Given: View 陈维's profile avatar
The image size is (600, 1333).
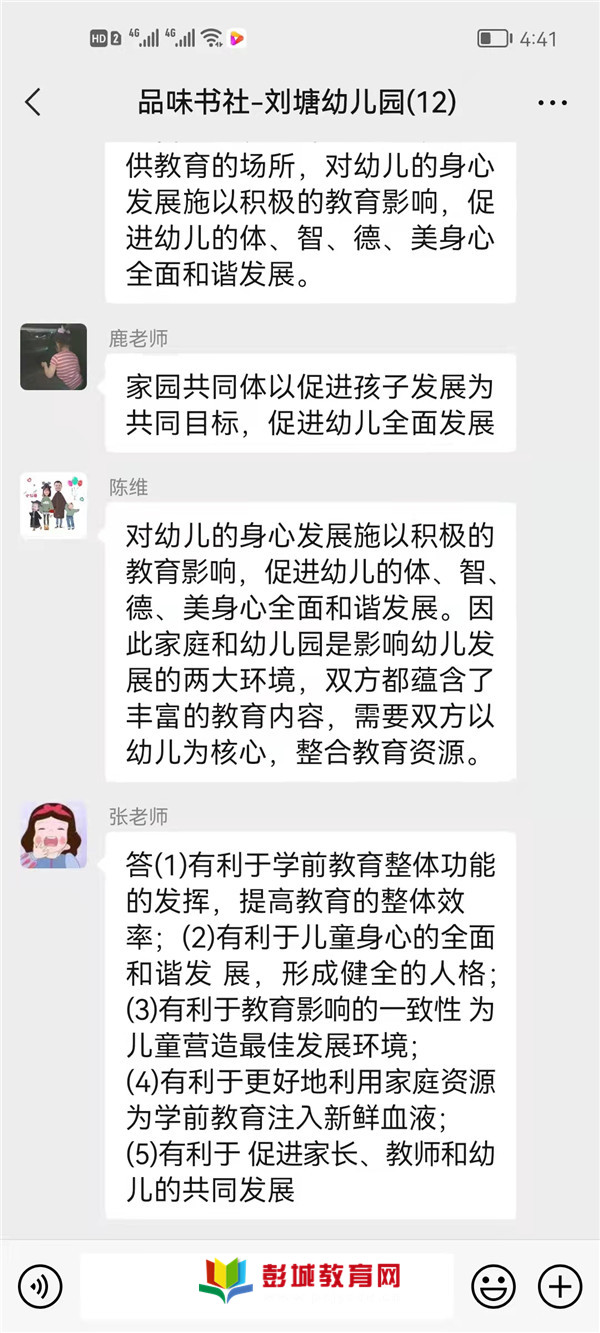Looking at the screenshot, I should pos(53,505).
